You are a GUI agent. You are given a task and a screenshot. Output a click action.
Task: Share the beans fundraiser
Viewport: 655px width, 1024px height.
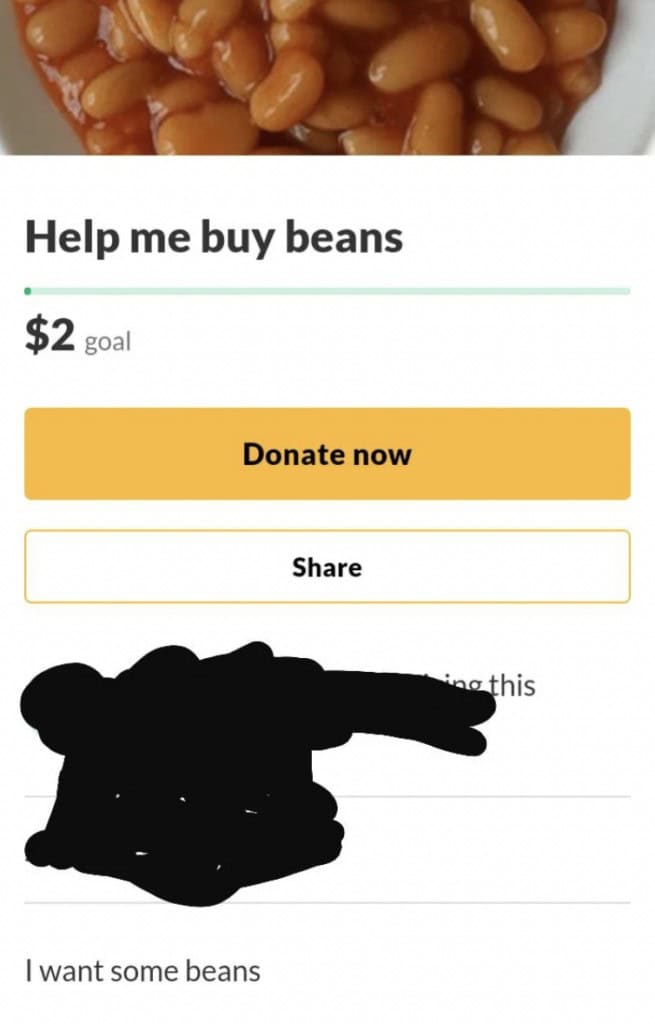point(327,567)
